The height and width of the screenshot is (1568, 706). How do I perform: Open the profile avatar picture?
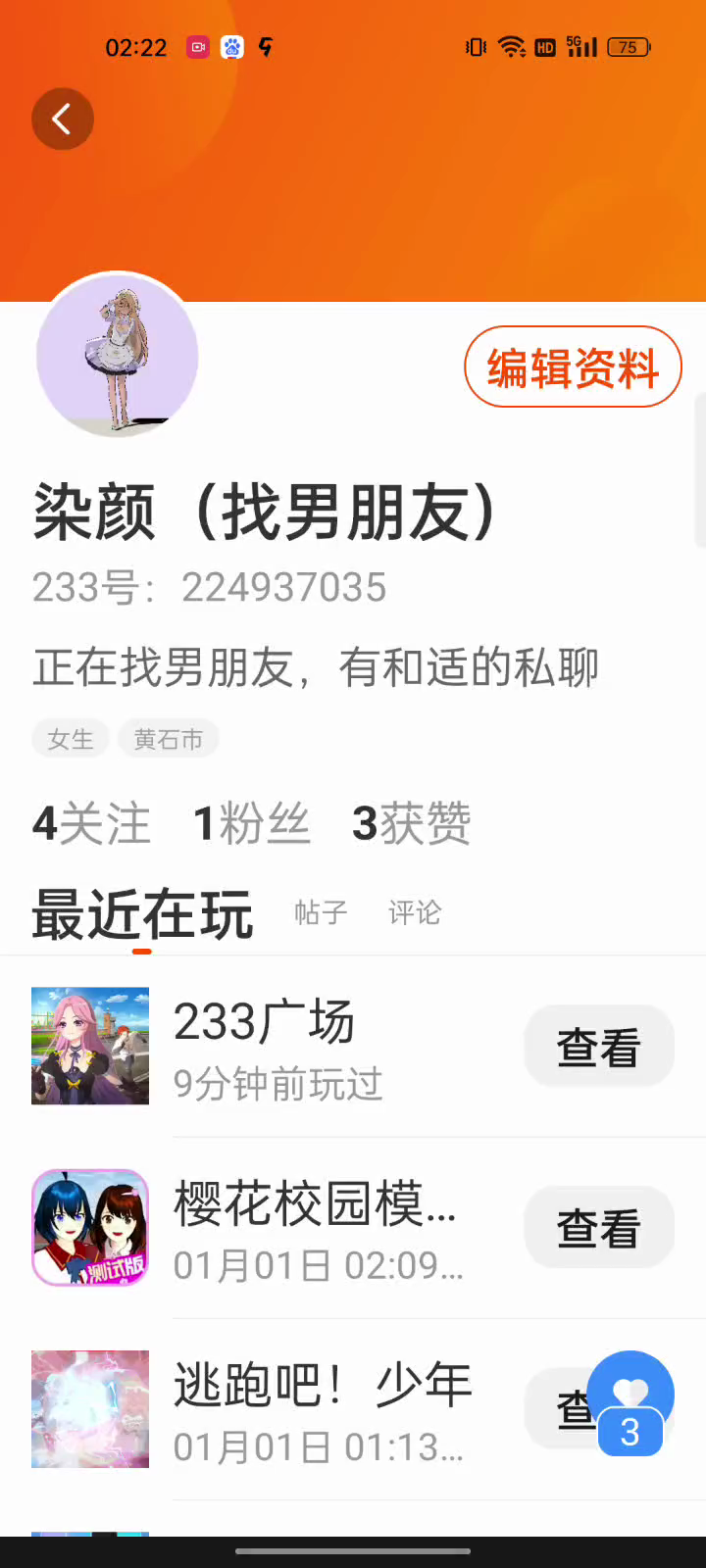point(118,357)
